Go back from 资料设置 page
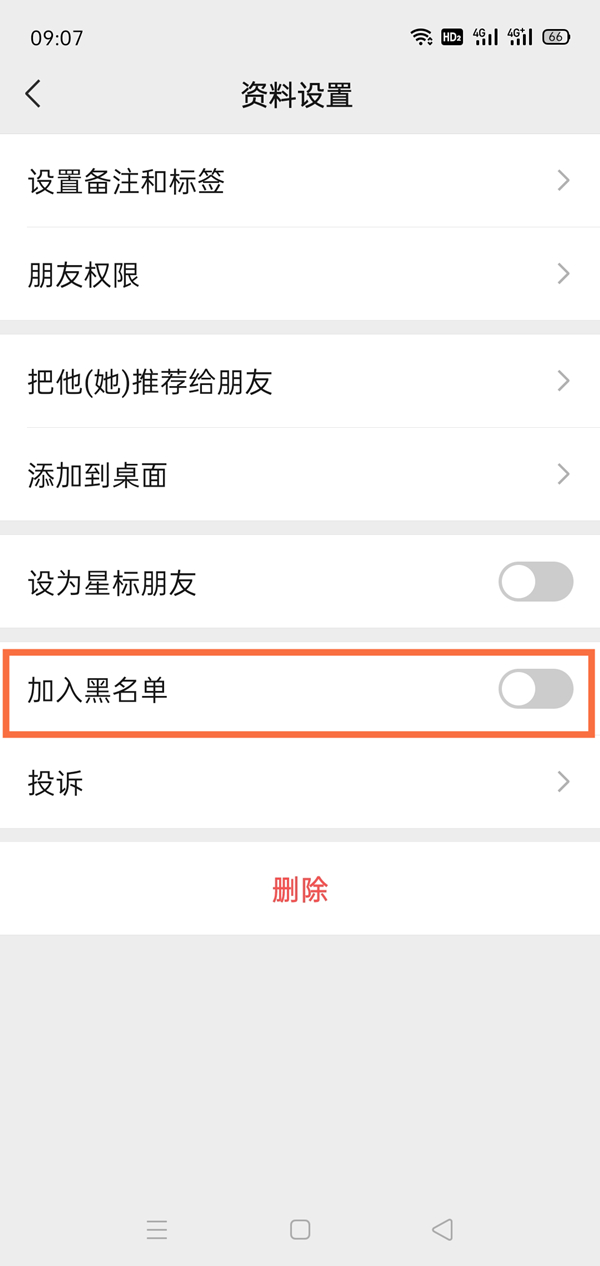Viewport: 600px width, 1266px height. coord(33,94)
